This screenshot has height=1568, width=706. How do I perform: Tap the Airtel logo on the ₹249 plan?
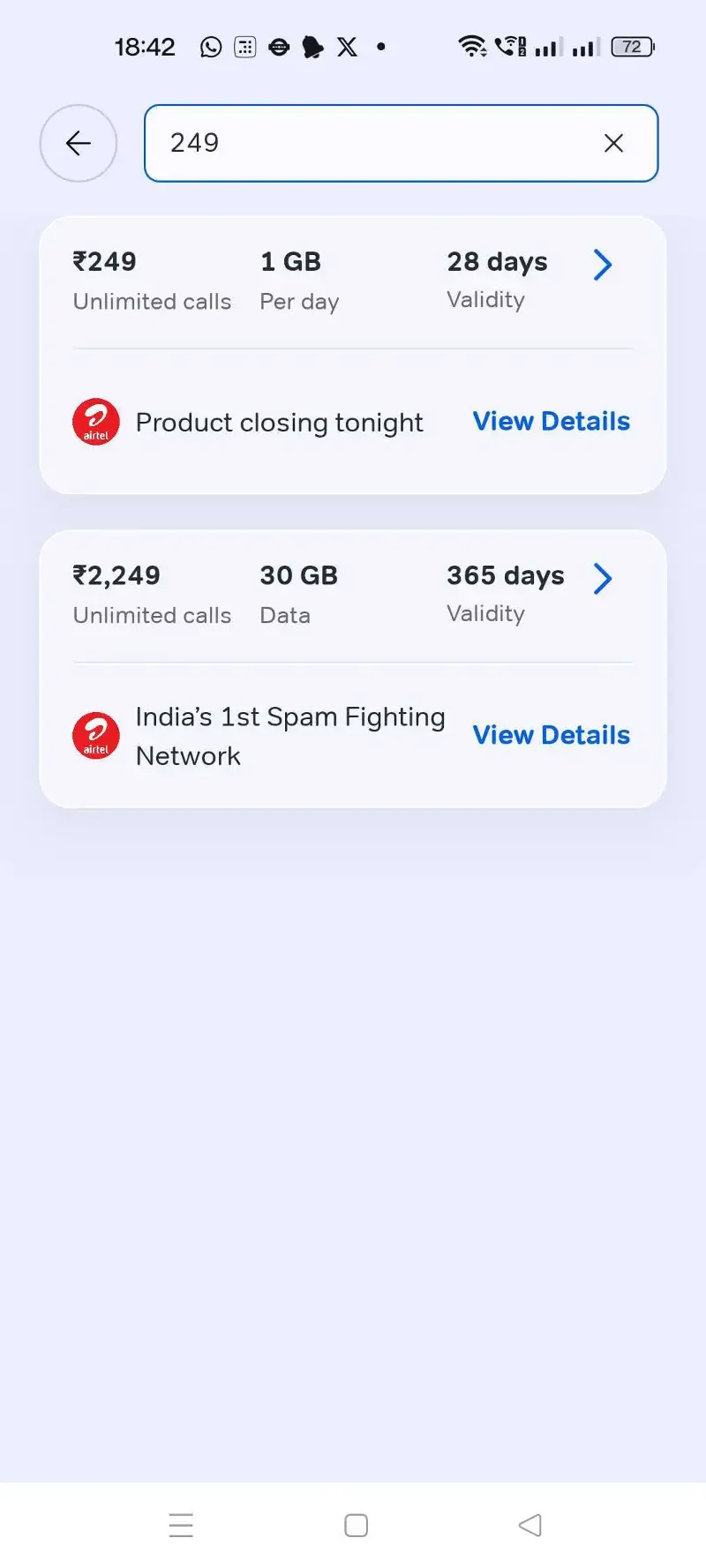pos(95,421)
